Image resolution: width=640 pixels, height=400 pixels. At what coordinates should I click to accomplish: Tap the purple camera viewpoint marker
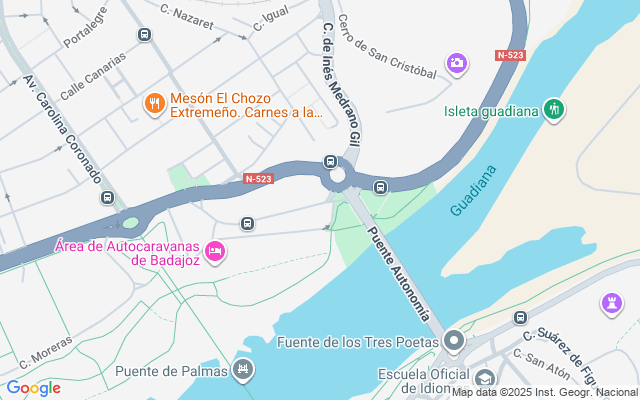coord(457,63)
